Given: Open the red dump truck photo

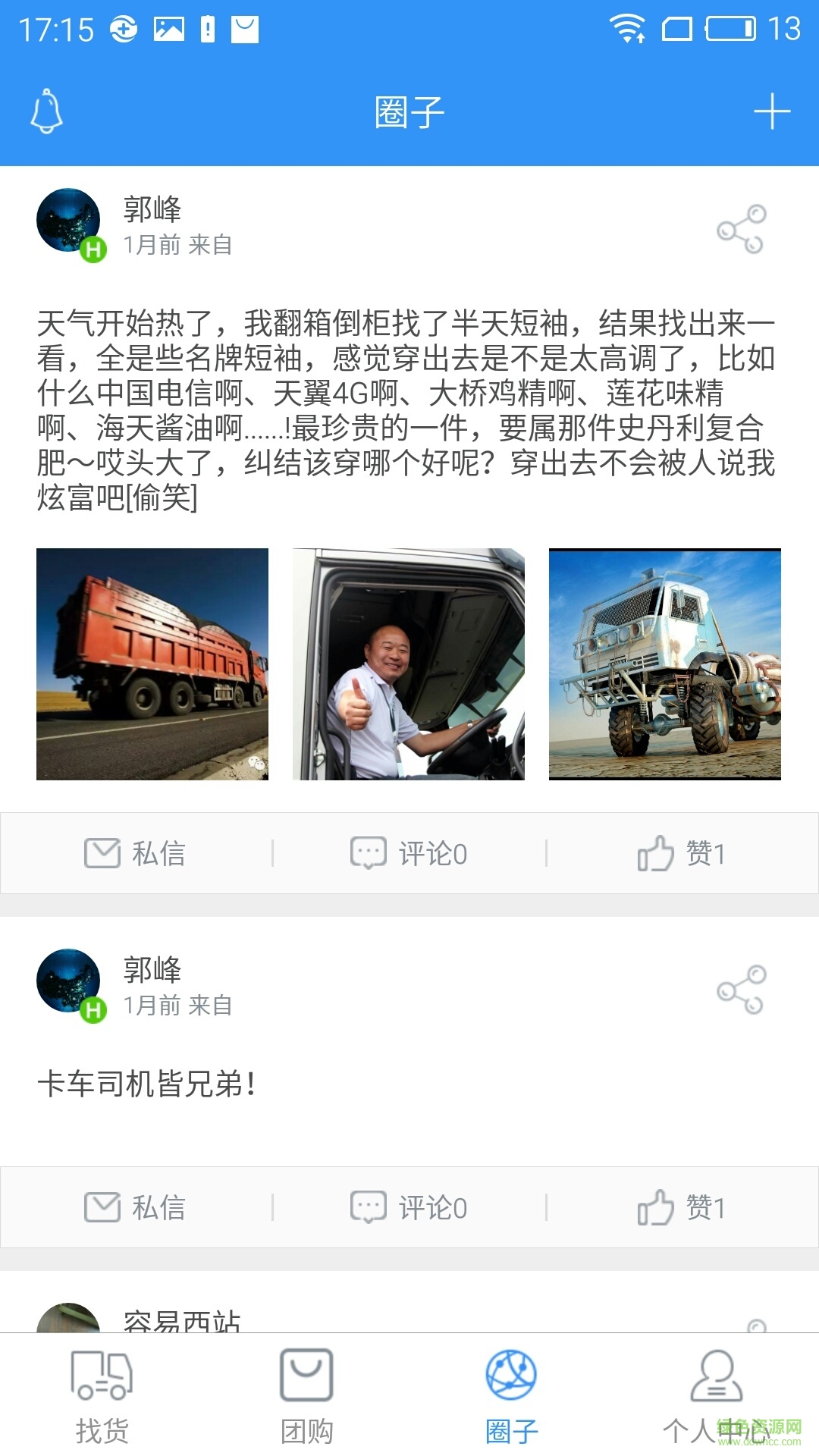Looking at the screenshot, I should (152, 666).
